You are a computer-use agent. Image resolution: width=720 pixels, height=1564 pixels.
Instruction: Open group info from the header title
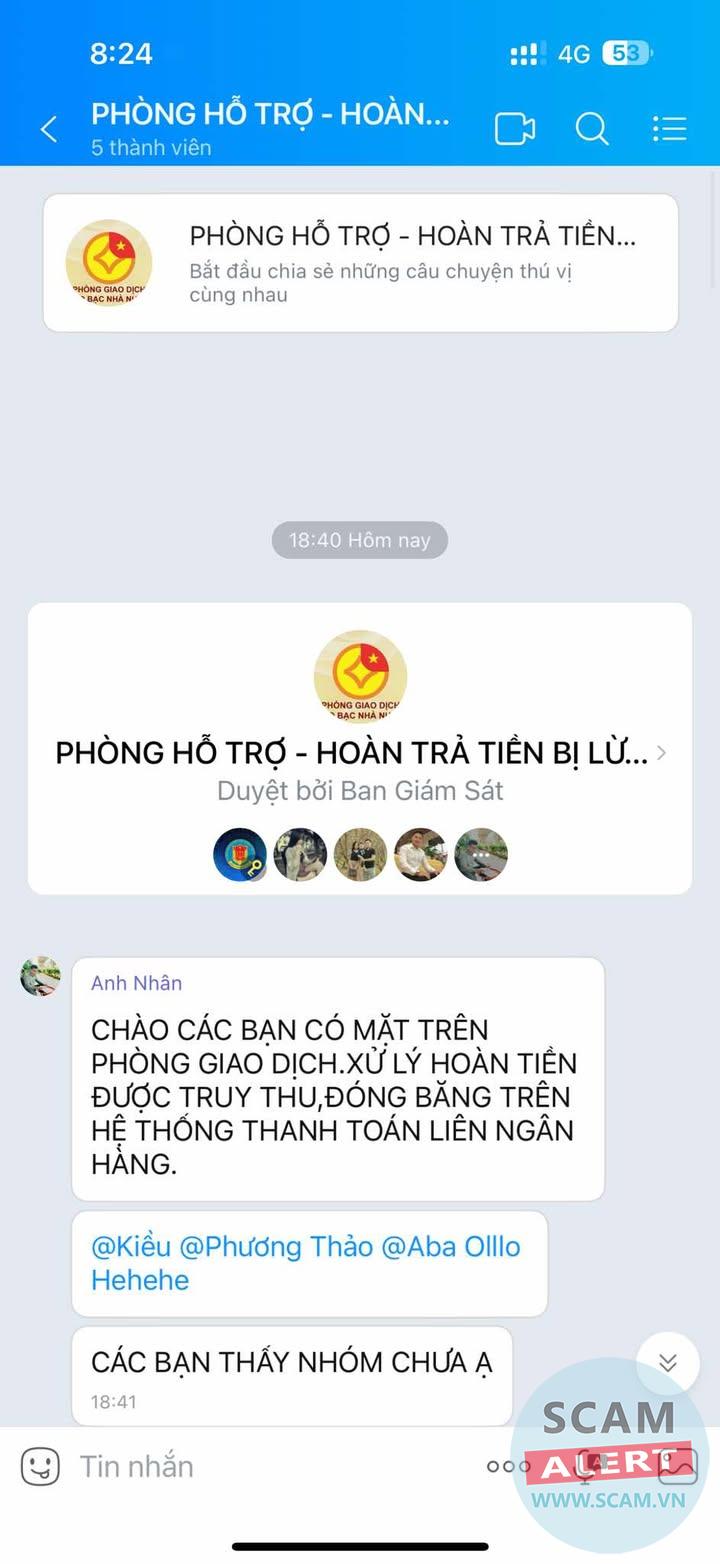tap(270, 114)
